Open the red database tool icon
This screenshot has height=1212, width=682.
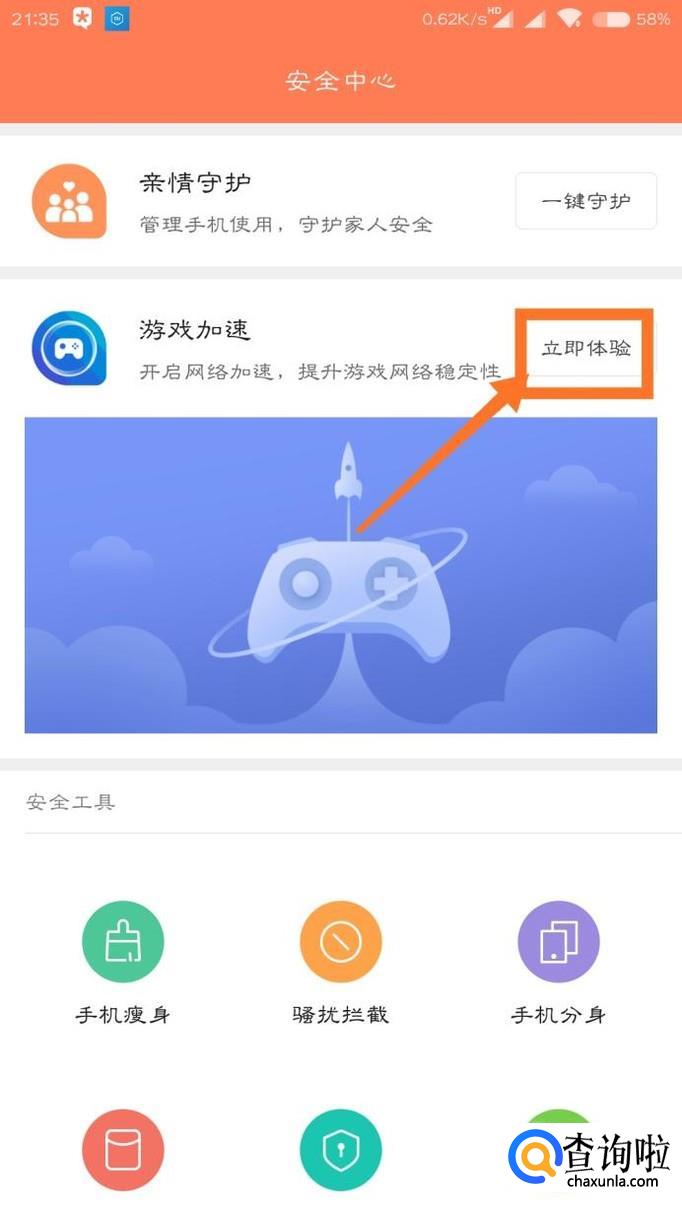[122, 1150]
